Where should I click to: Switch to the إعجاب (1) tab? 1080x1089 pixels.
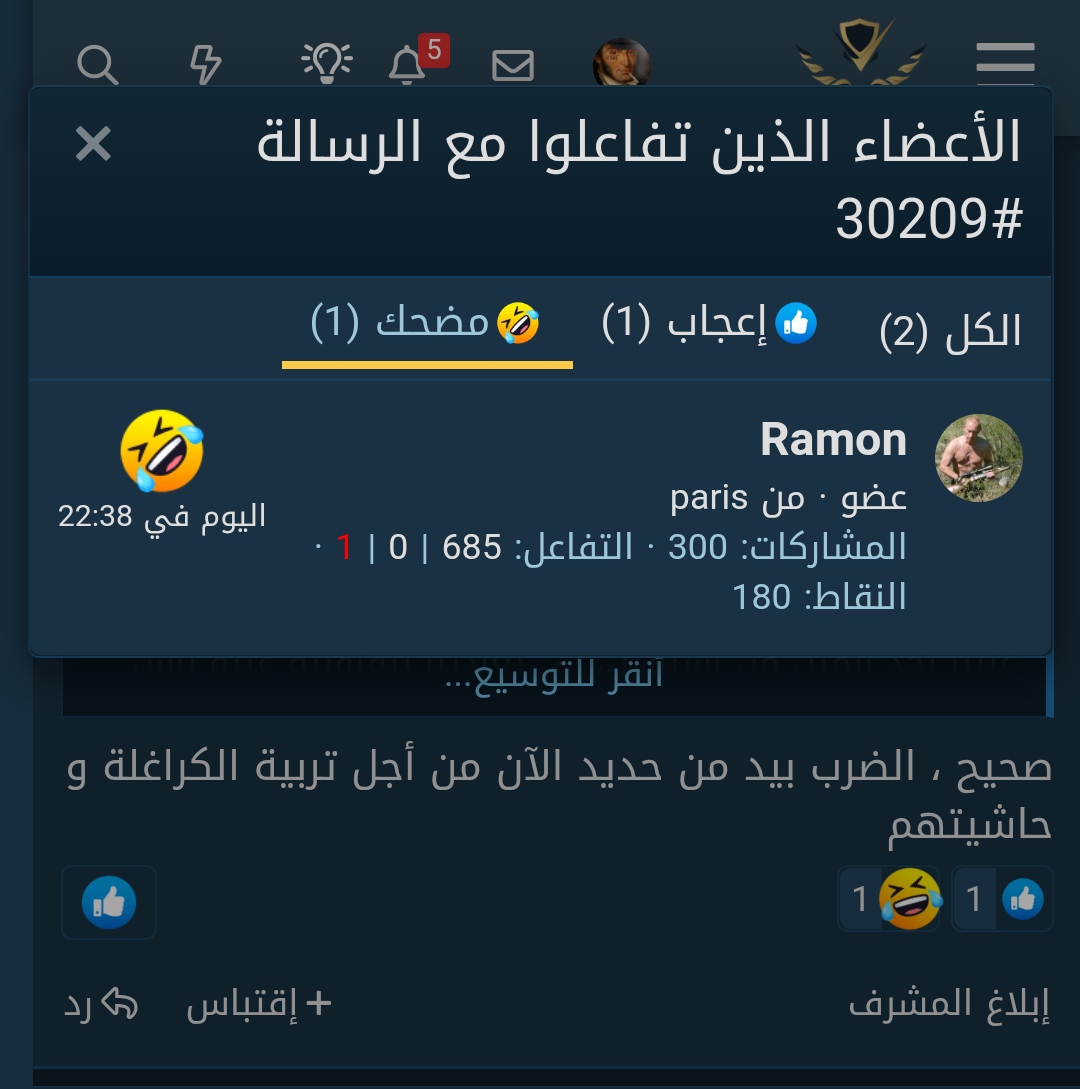(x=710, y=324)
